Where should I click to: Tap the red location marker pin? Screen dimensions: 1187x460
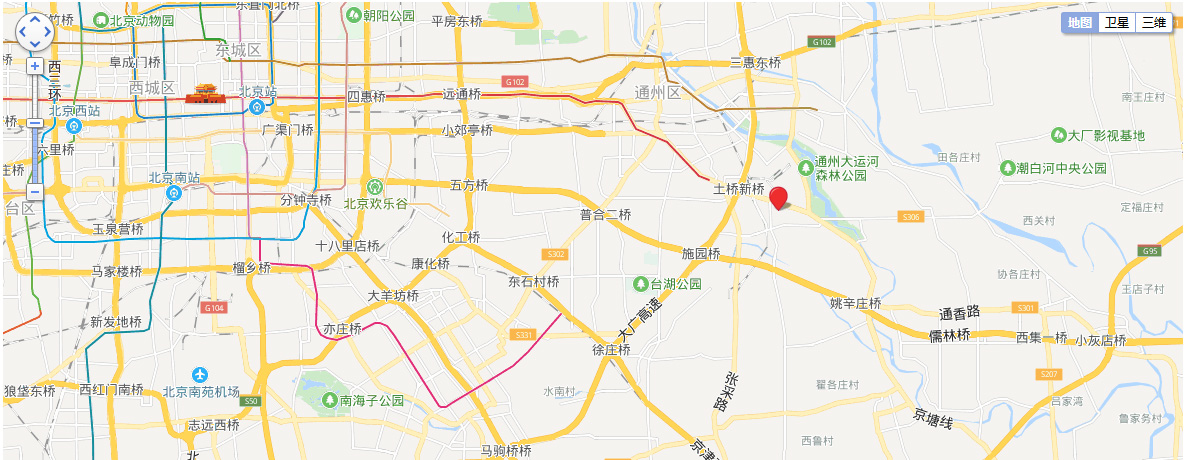(778, 197)
